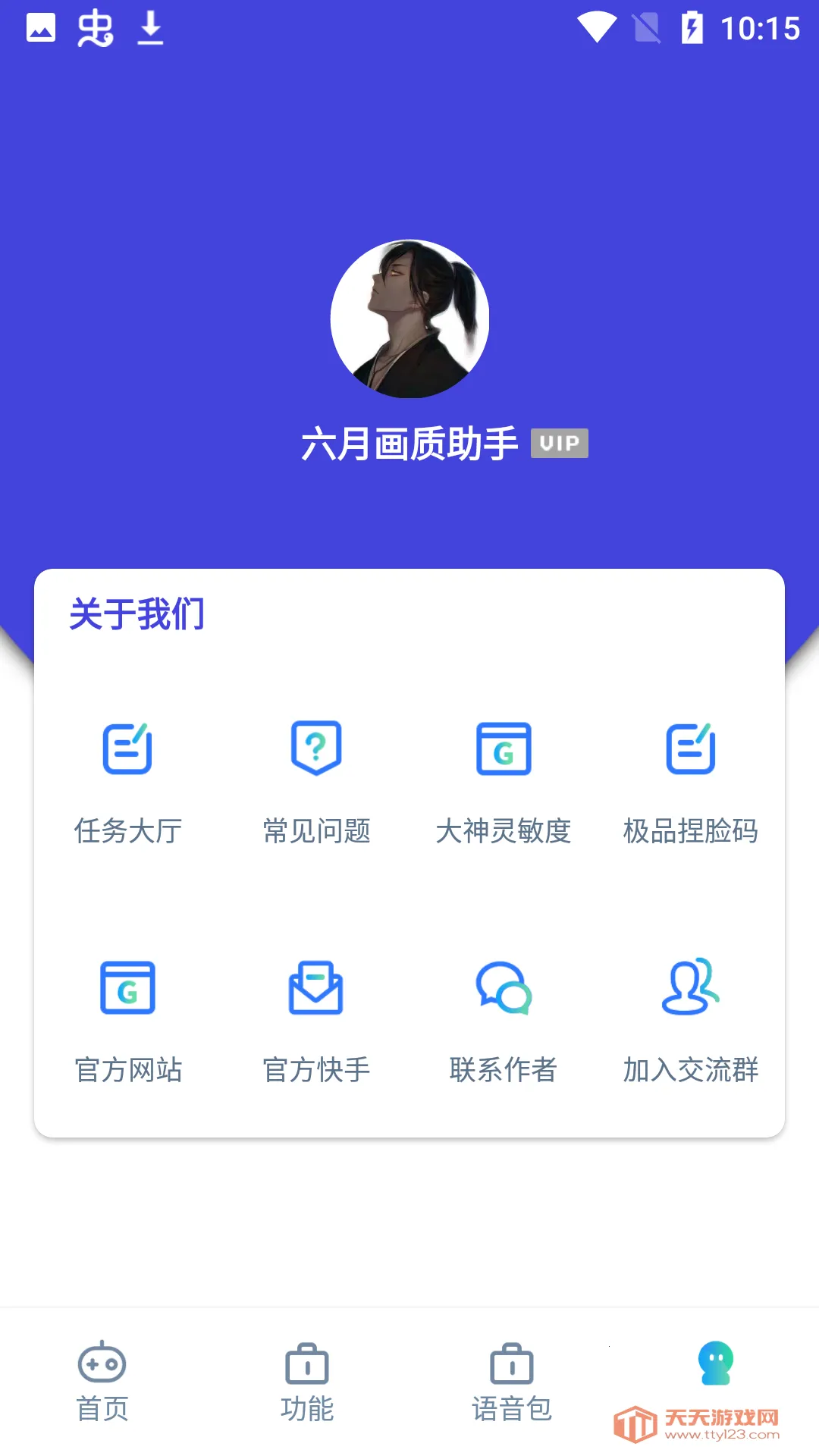Open the 官方网站 browser icon
819x1456 pixels.
pyautogui.click(x=127, y=988)
